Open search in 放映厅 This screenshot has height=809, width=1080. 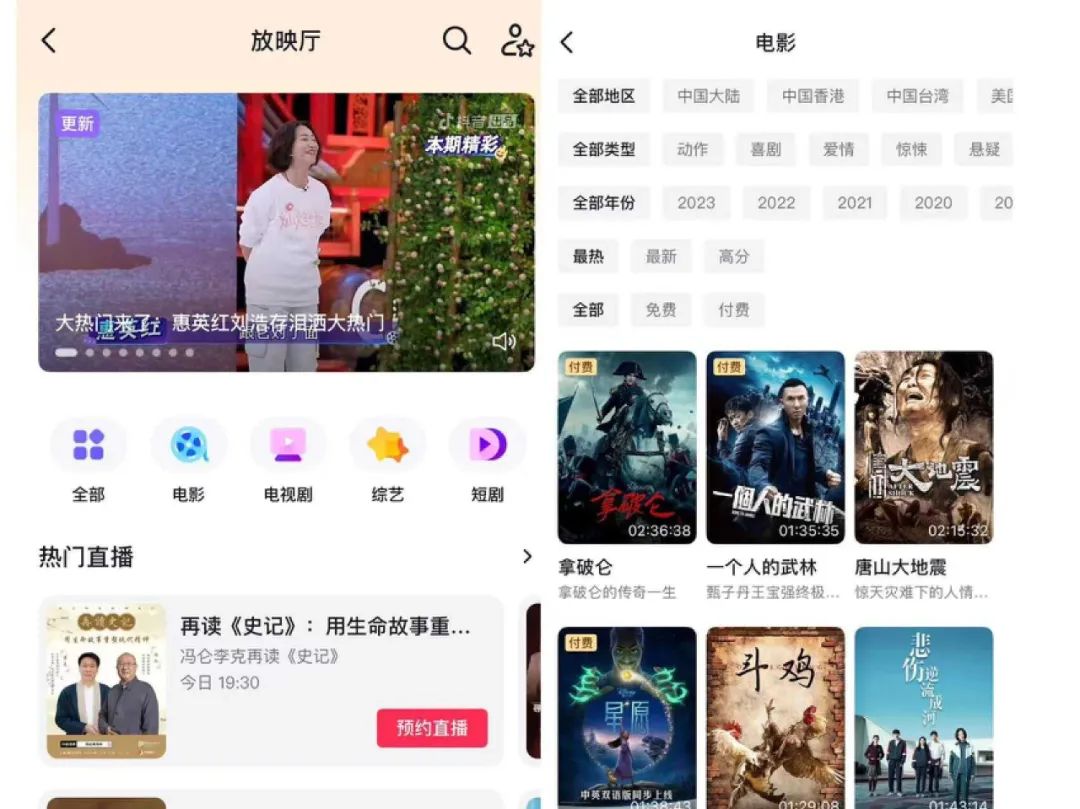(x=456, y=41)
